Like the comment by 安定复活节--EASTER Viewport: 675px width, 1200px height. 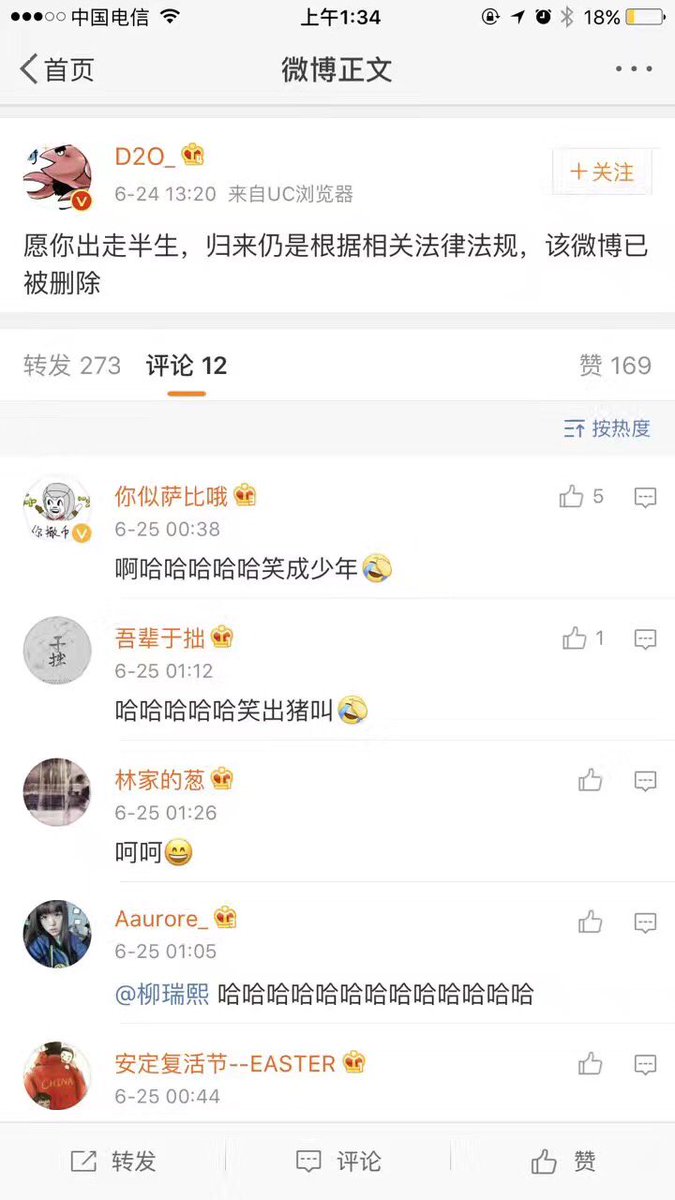tap(590, 1063)
